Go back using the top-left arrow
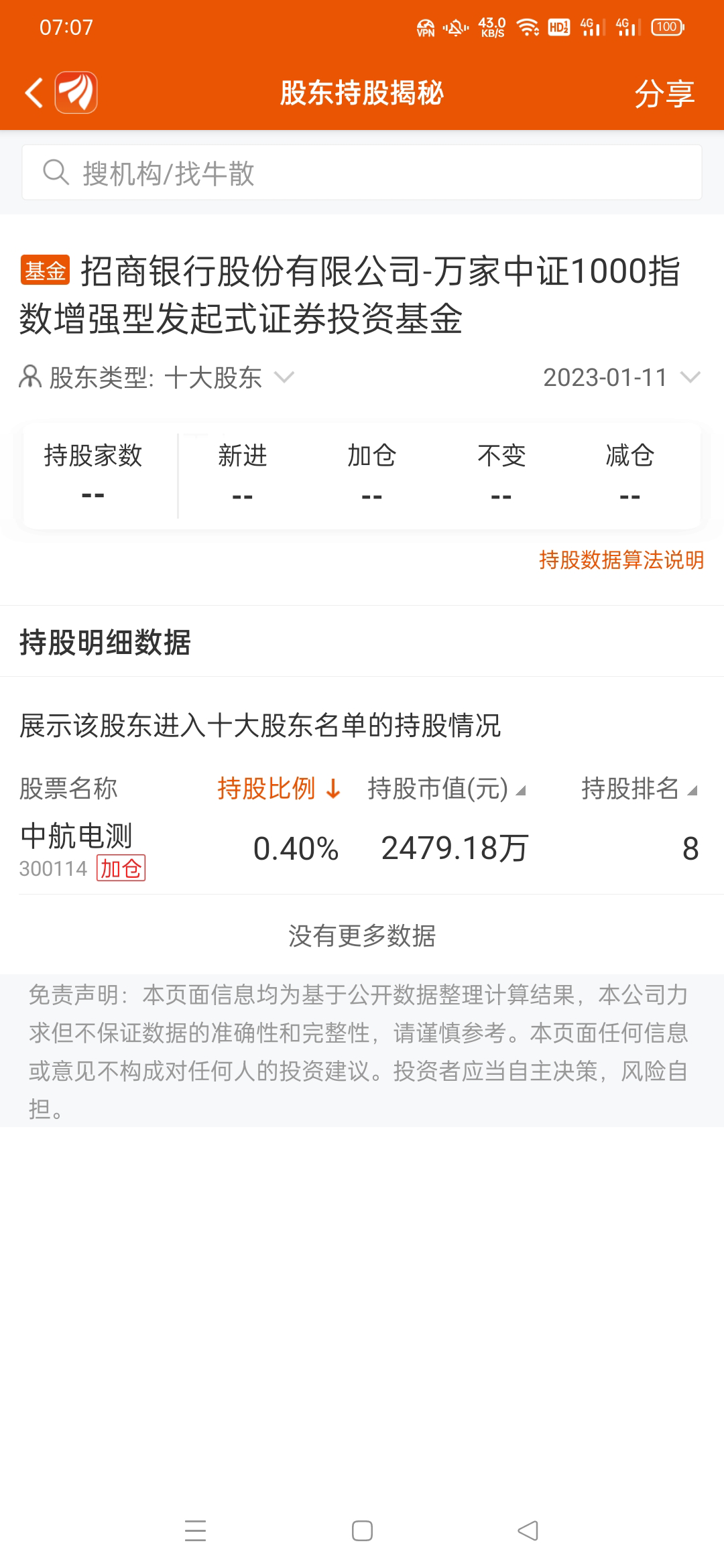 click(x=34, y=92)
